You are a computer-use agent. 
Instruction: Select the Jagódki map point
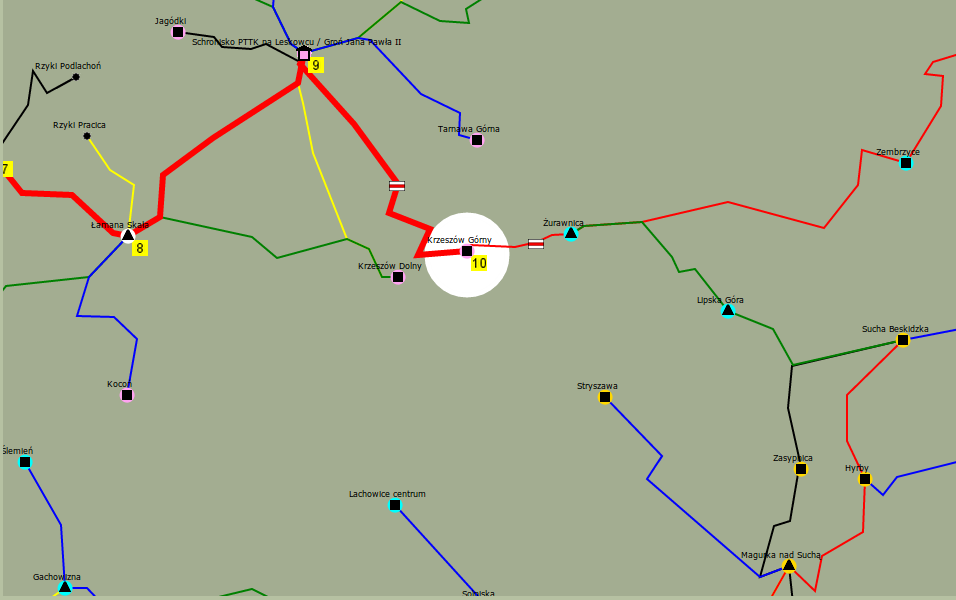click(178, 32)
